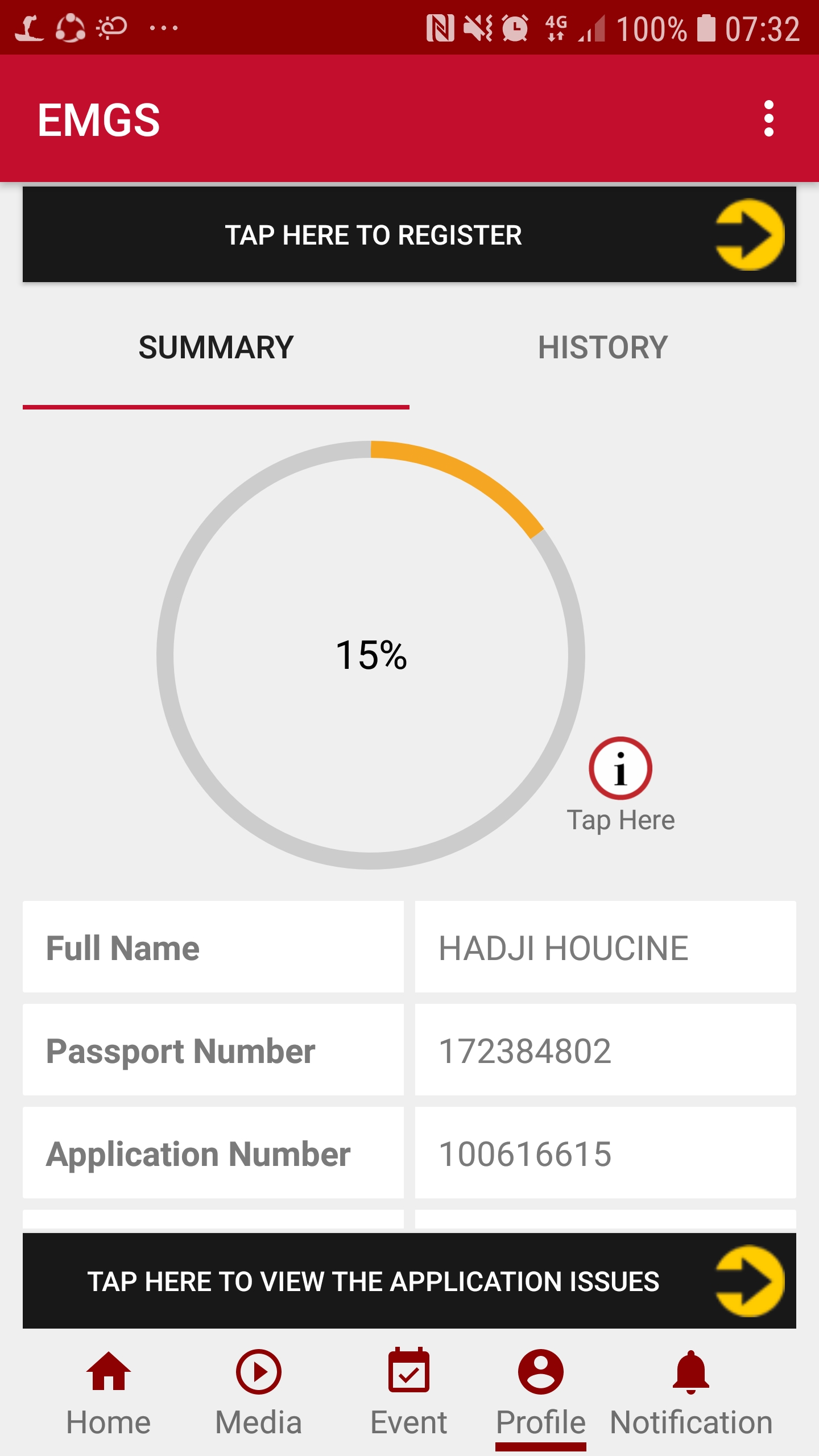Open the Notification tab
Image resolution: width=819 pixels, height=1456 pixels.
690,1392
